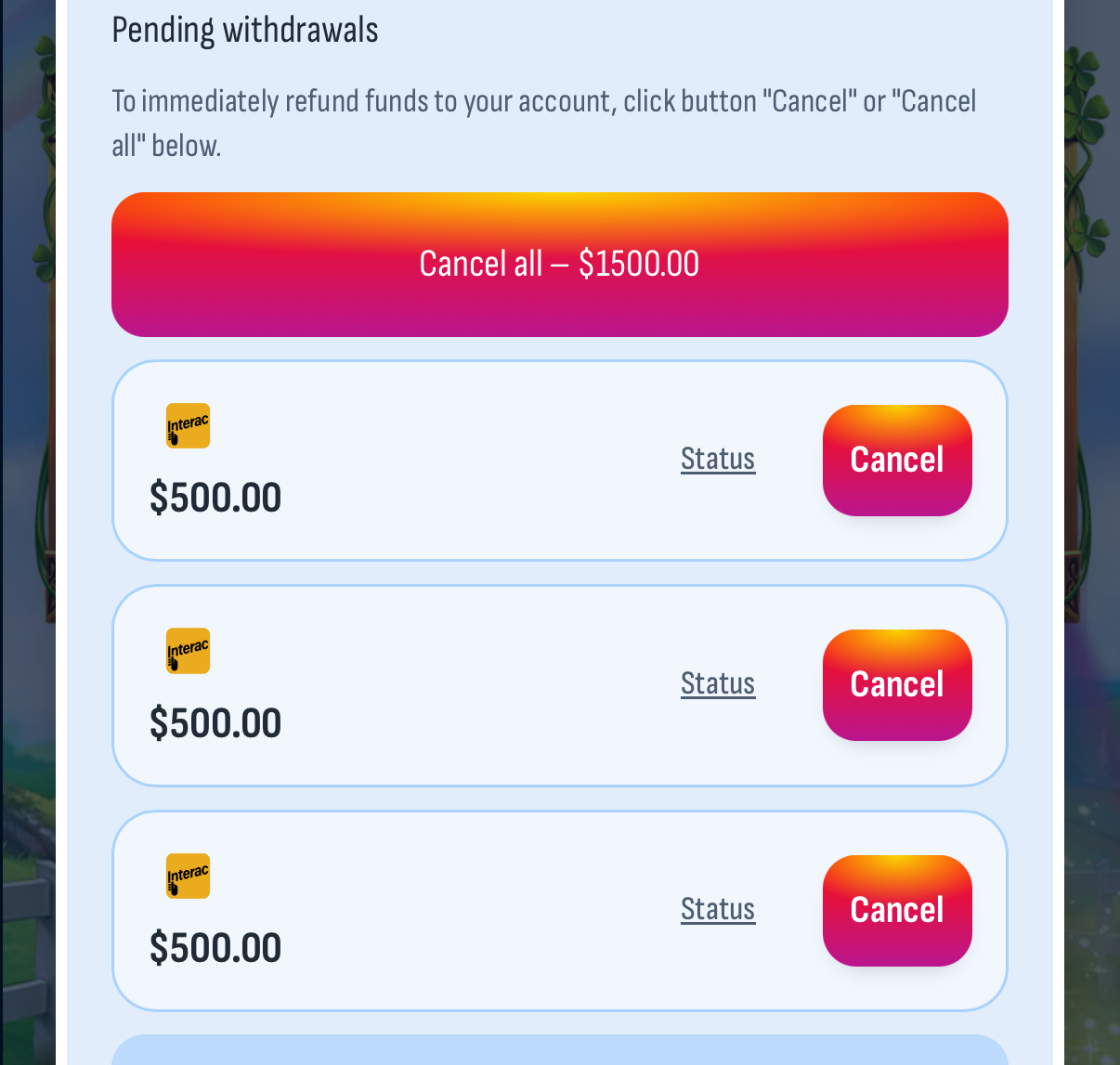
Task: Cancel all pending withdrawals totaling $1500.00
Action: pyautogui.click(x=559, y=265)
